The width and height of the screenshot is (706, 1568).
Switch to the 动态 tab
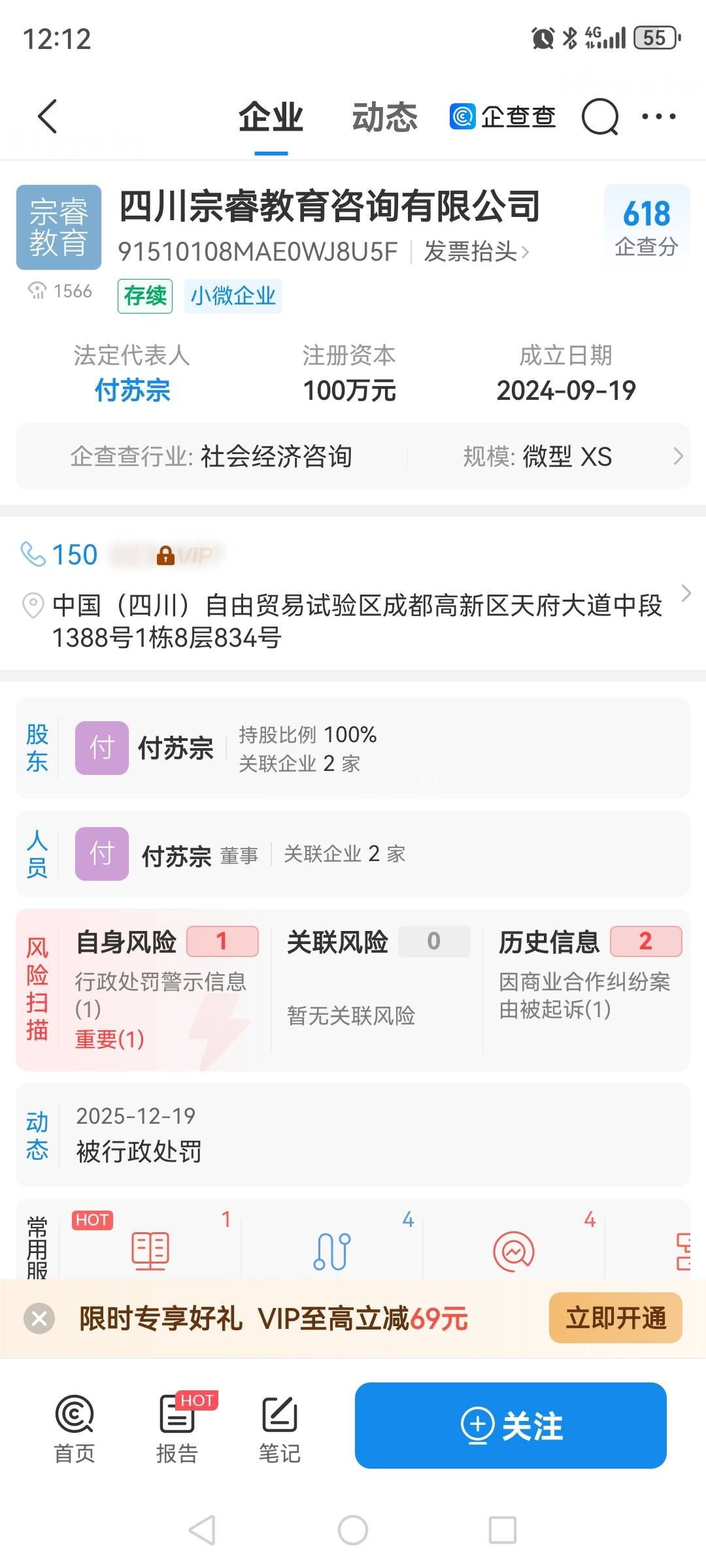tap(384, 118)
